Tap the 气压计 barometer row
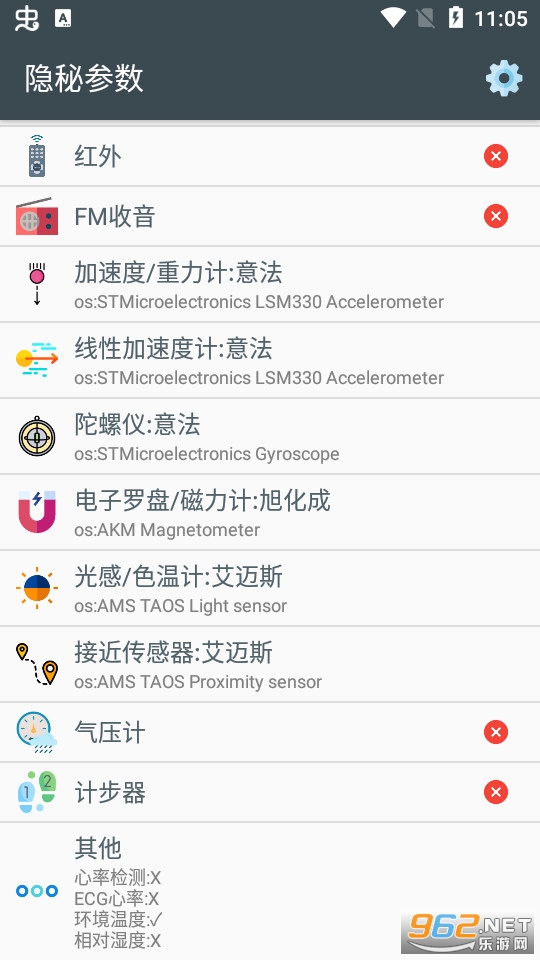 tap(270, 732)
